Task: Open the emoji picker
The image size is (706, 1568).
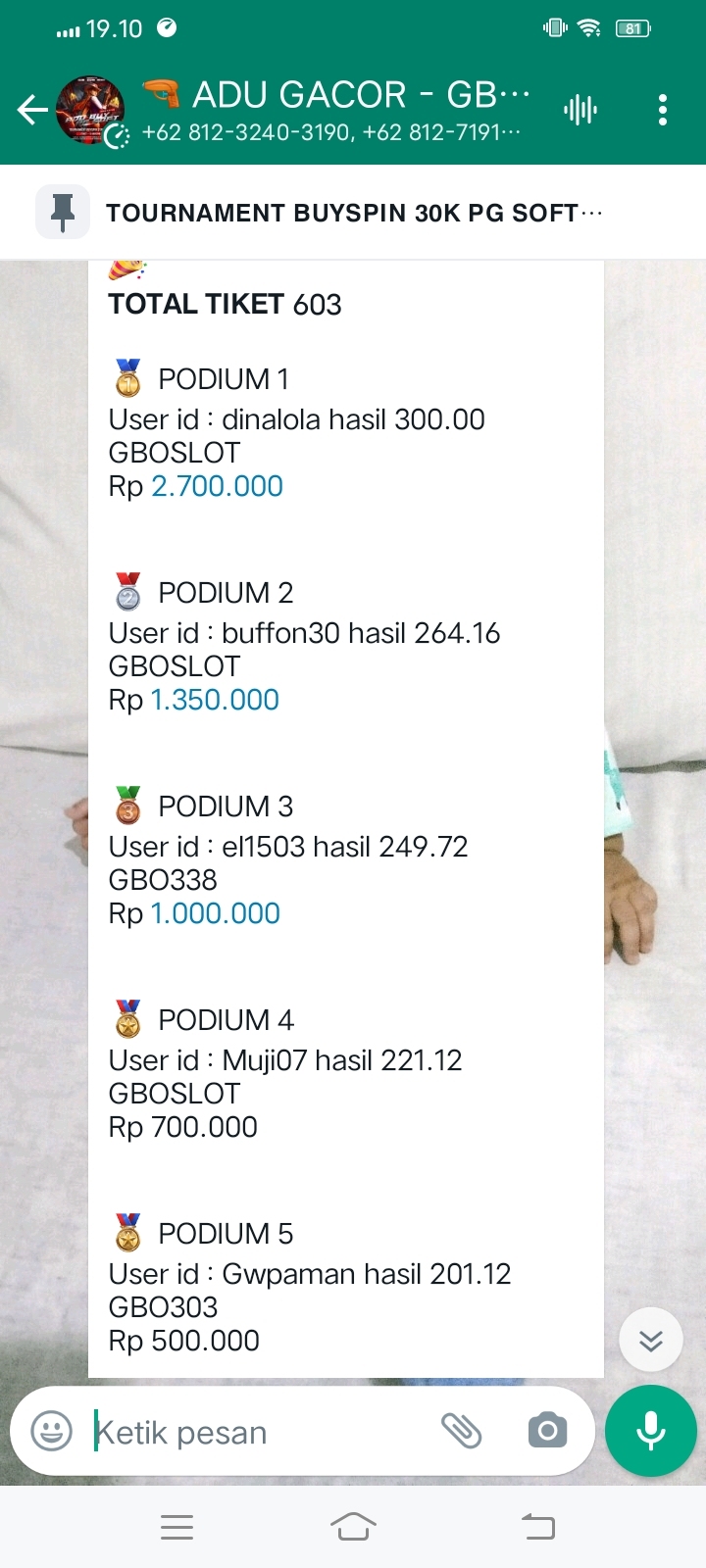Action: pos(51,1432)
